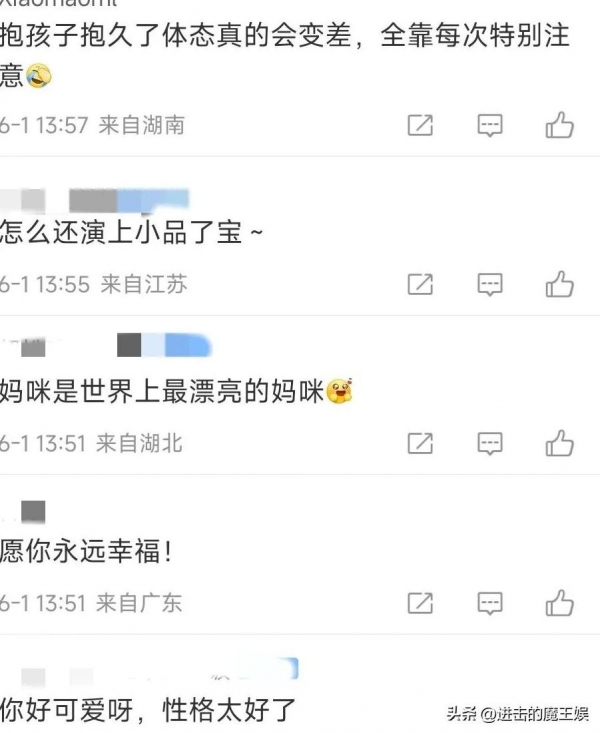Share the comment 妈咪是世界上最漂亮的妈咪
The image size is (600, 733).
click(x=421, y=443)
